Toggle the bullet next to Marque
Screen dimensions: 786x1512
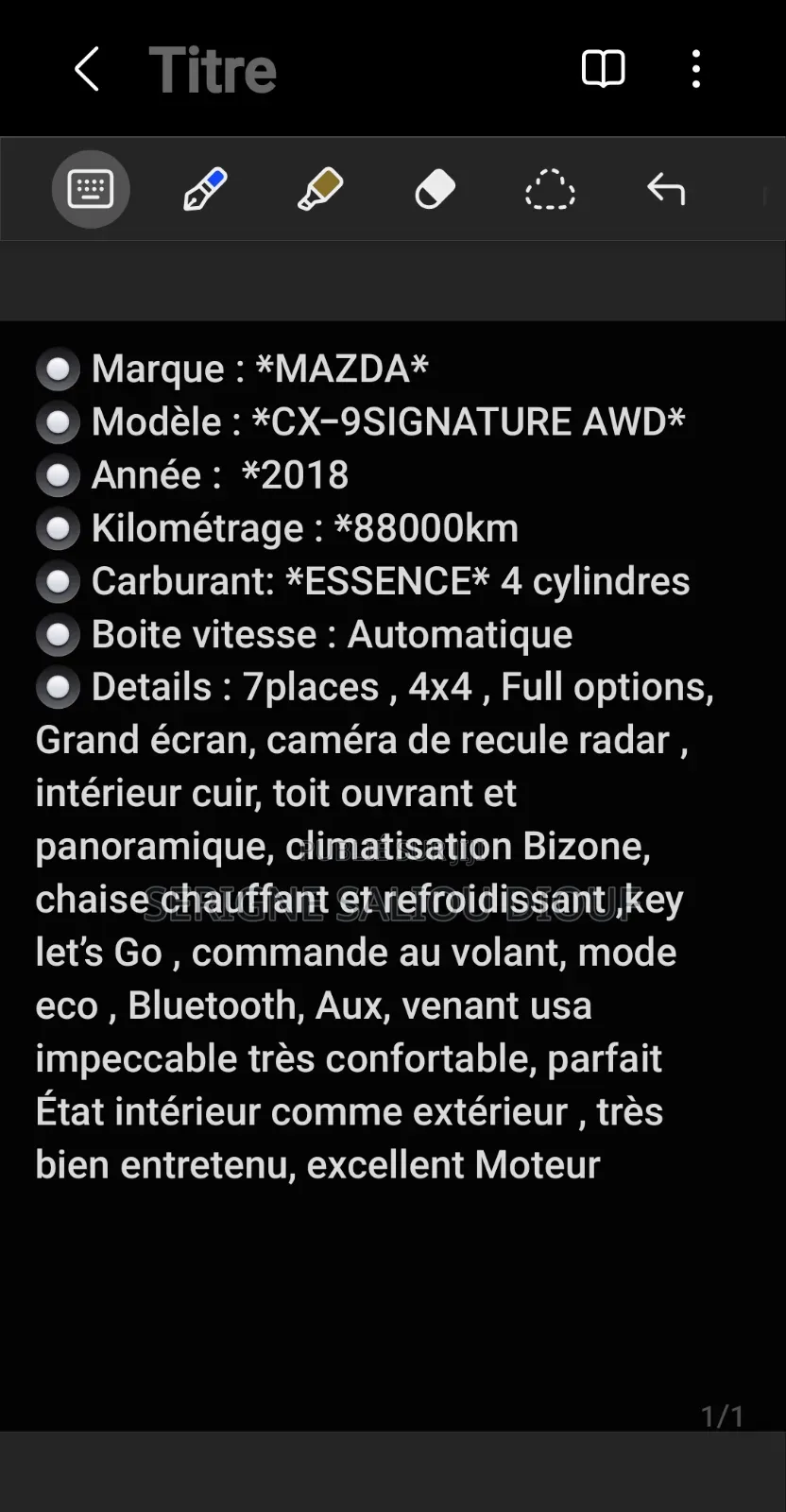[58, 369]
